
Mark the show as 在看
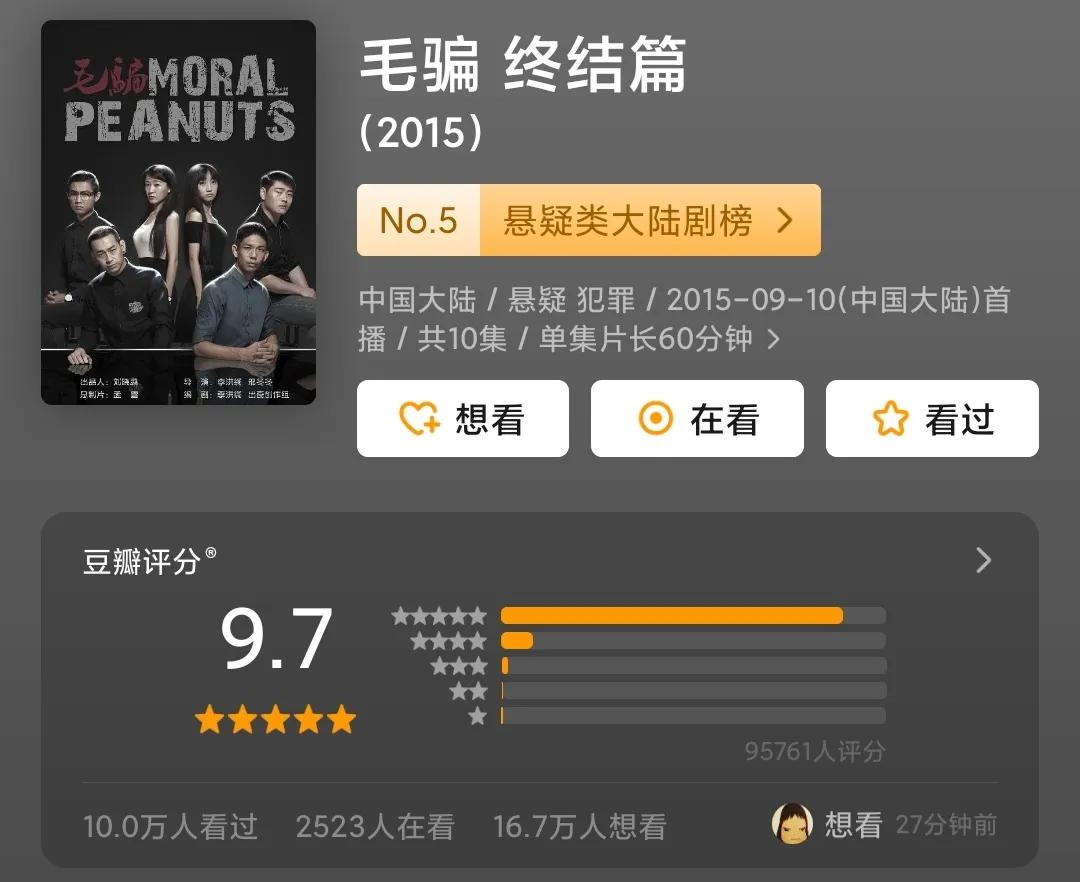(x=697, y=419)
